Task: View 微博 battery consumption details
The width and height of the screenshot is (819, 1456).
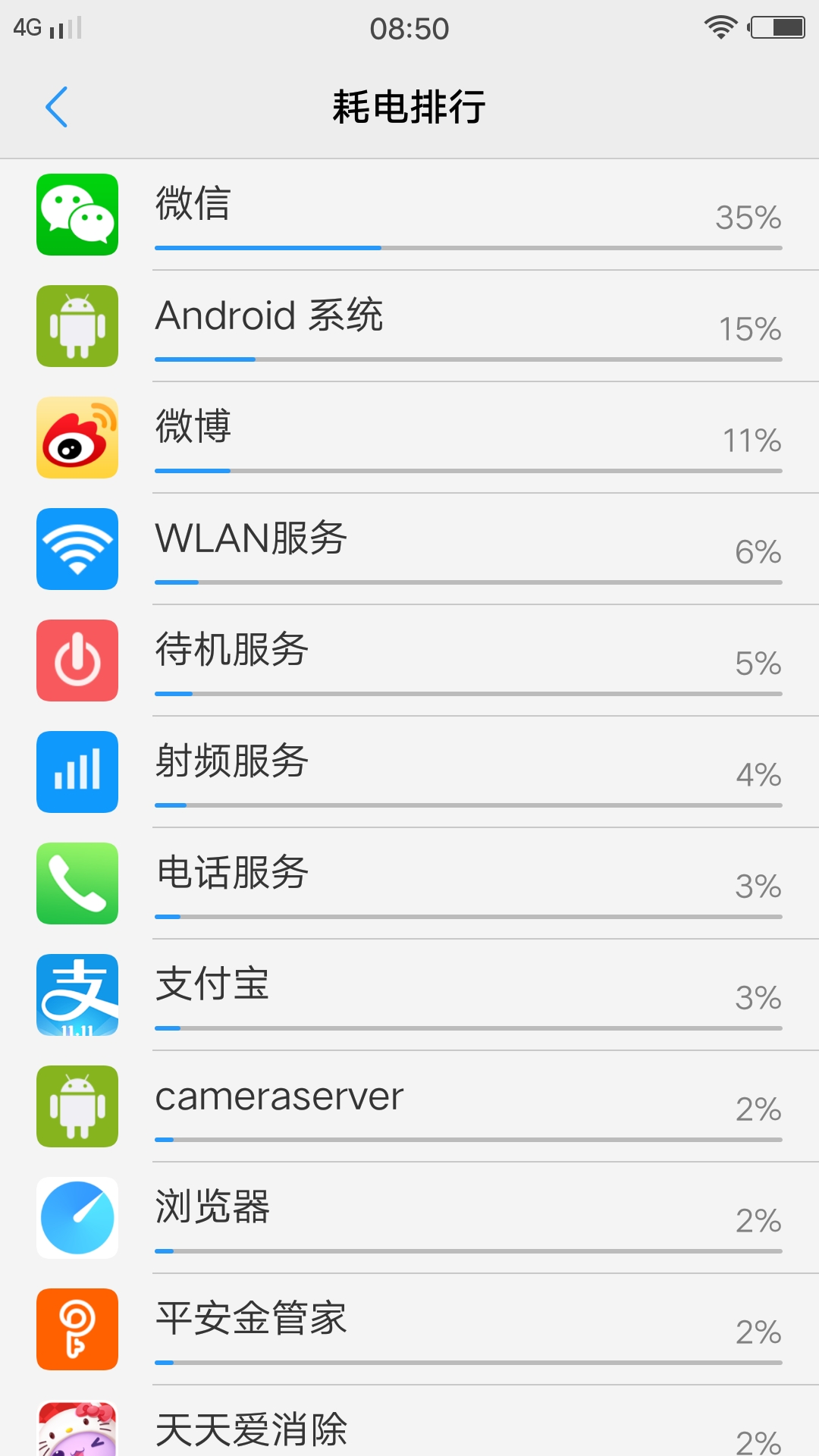Action: (409, 438)
